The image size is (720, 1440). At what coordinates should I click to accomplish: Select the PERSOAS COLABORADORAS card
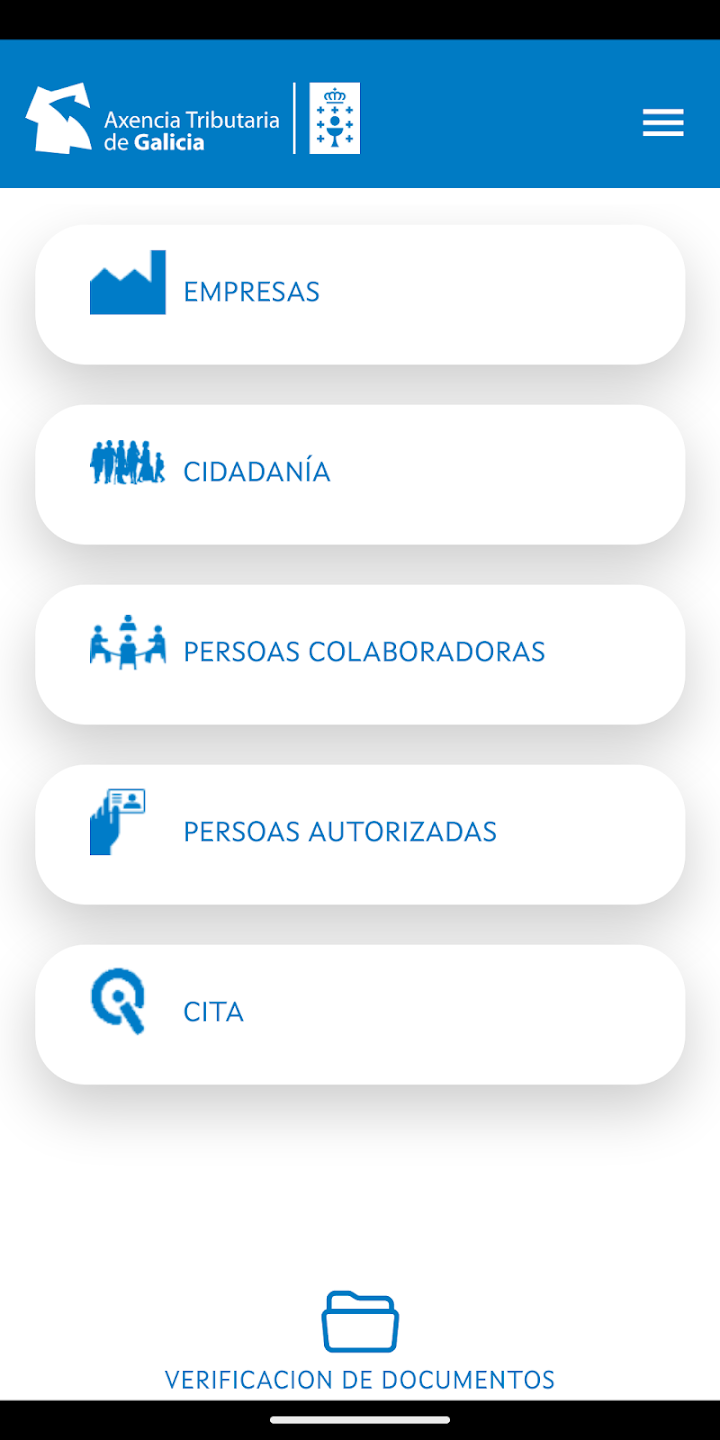pos(360,653)
